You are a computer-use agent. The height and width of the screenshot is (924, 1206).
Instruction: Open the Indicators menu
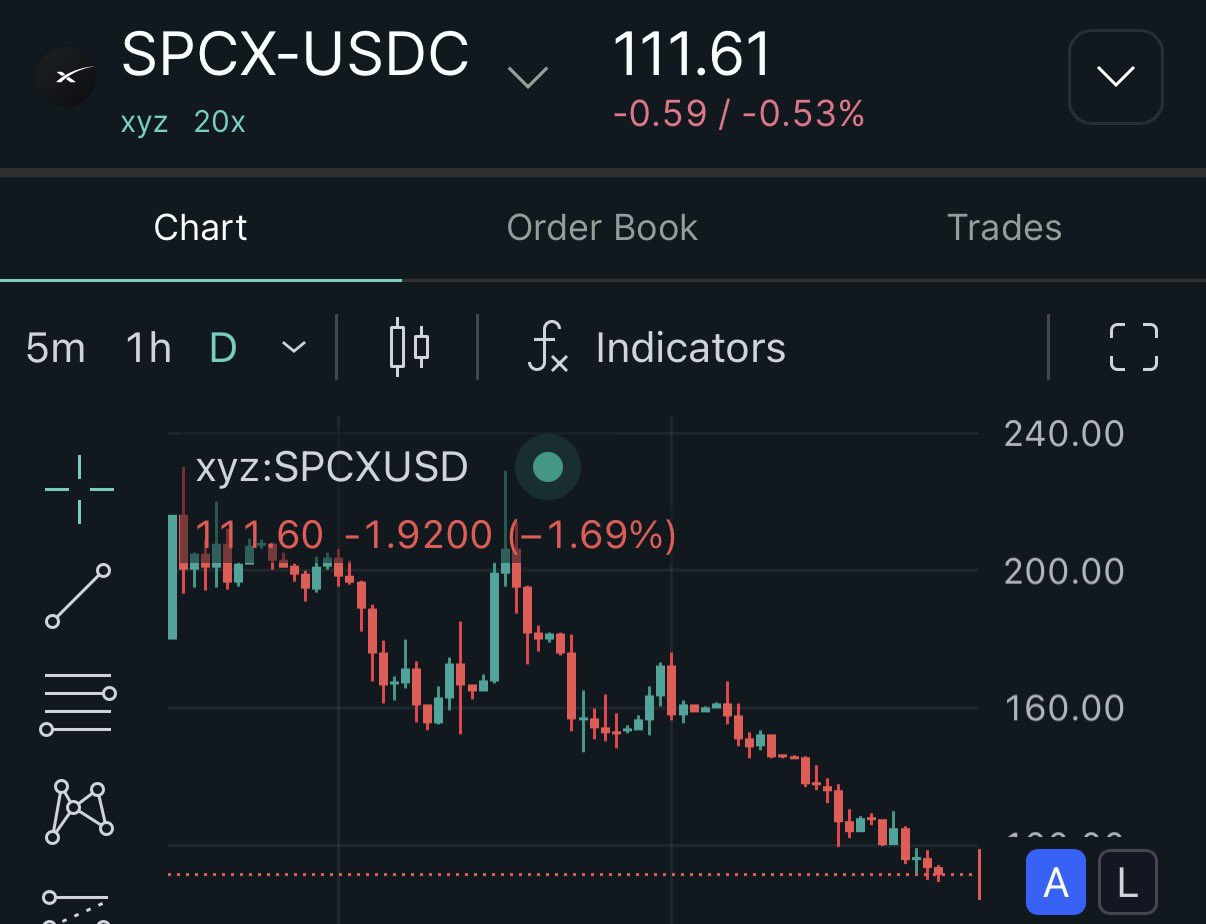pos(657,348)
